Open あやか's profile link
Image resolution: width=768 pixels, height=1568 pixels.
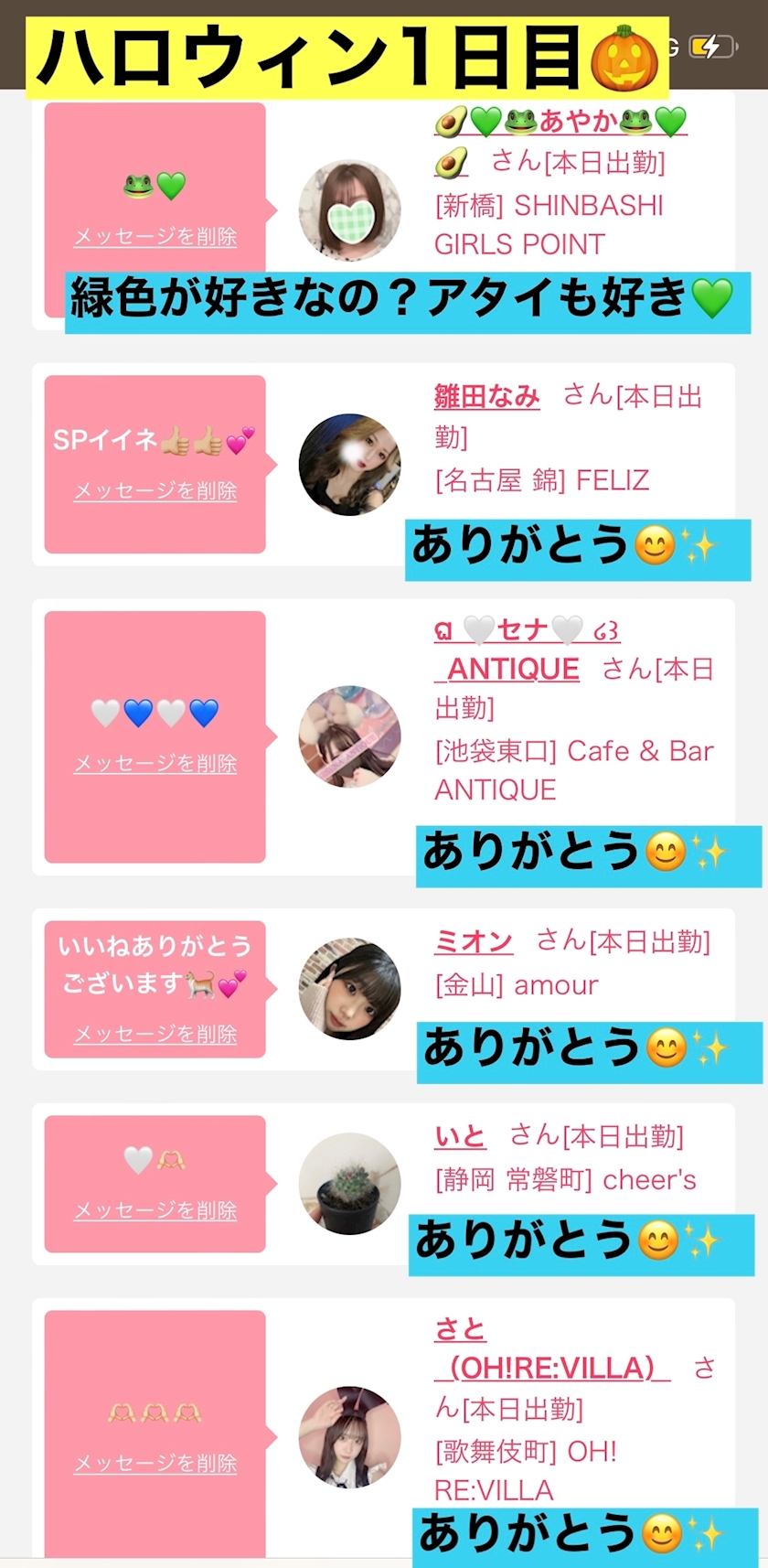[560, 142]
